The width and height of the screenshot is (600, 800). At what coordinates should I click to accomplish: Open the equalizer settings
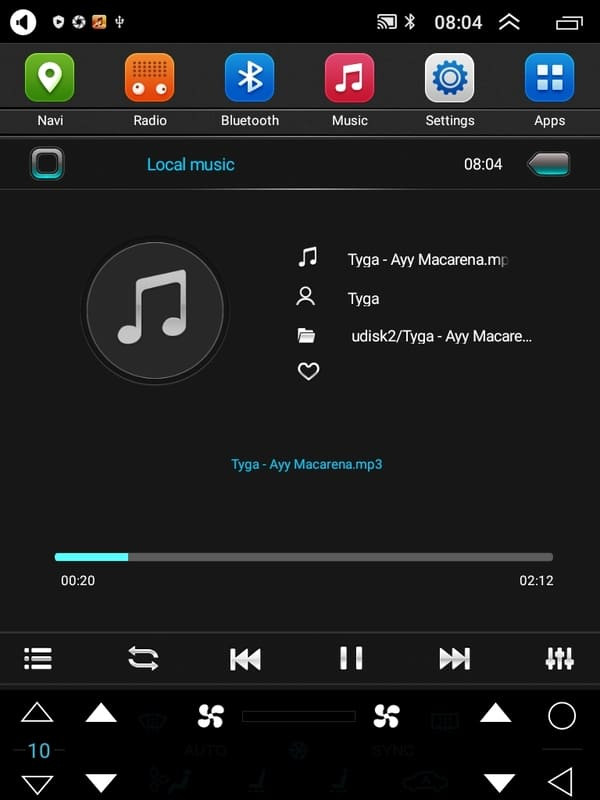click(559, 658)
